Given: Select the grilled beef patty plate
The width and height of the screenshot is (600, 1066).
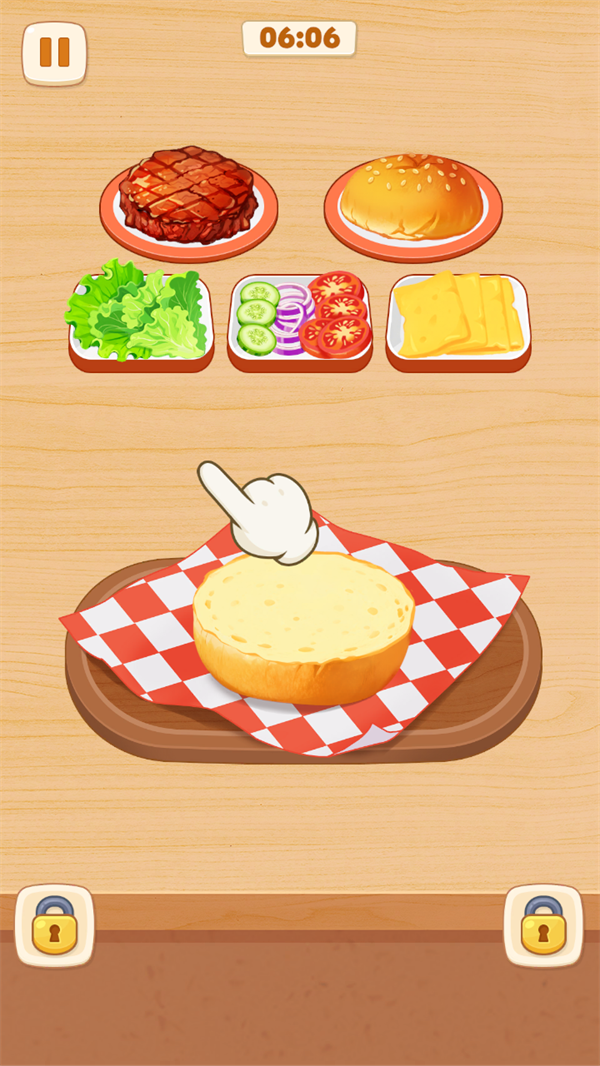Looking at the screenshot, I should (188, 199).
